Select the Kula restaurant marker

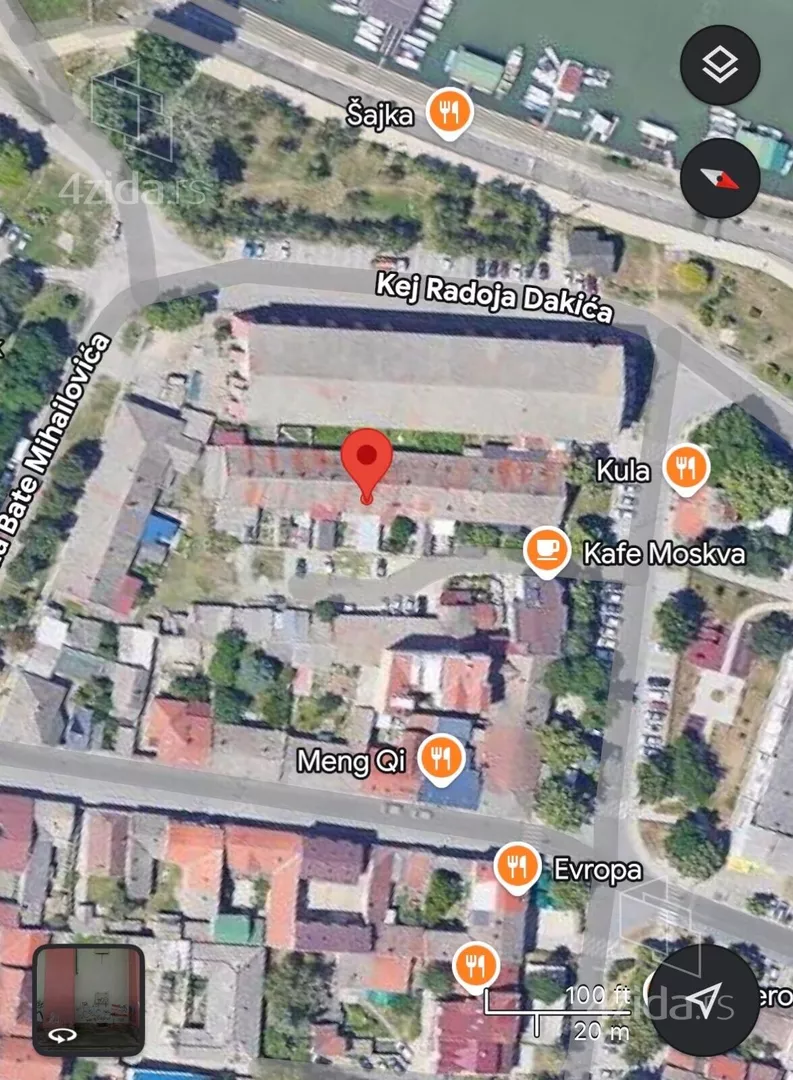click(x=687, y=469)
